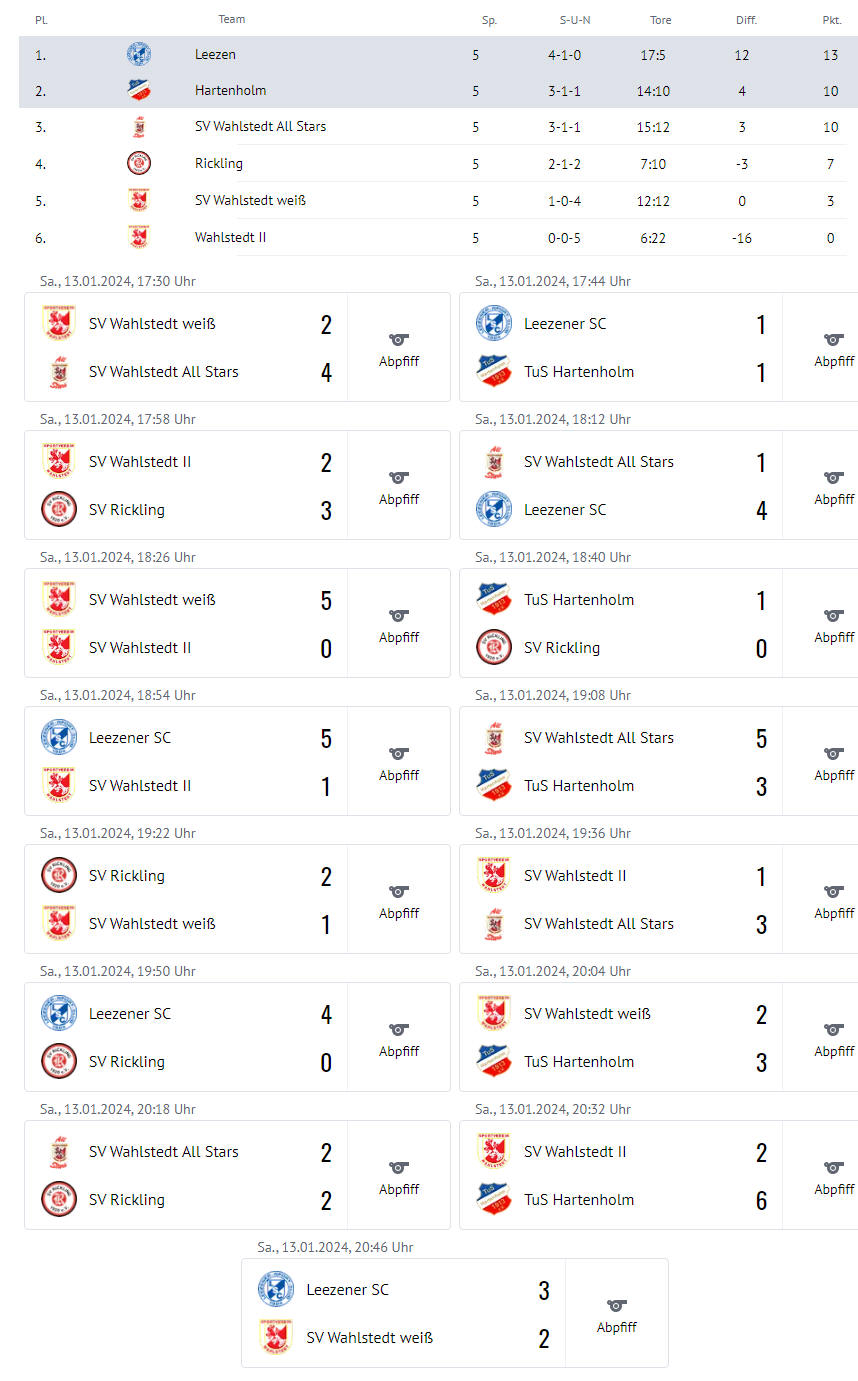View the 17:58 match Wahlstedt II vs SV Rickling
Image resolution: width=858 pixels, height=1381 pixels.
click(237, 485)
